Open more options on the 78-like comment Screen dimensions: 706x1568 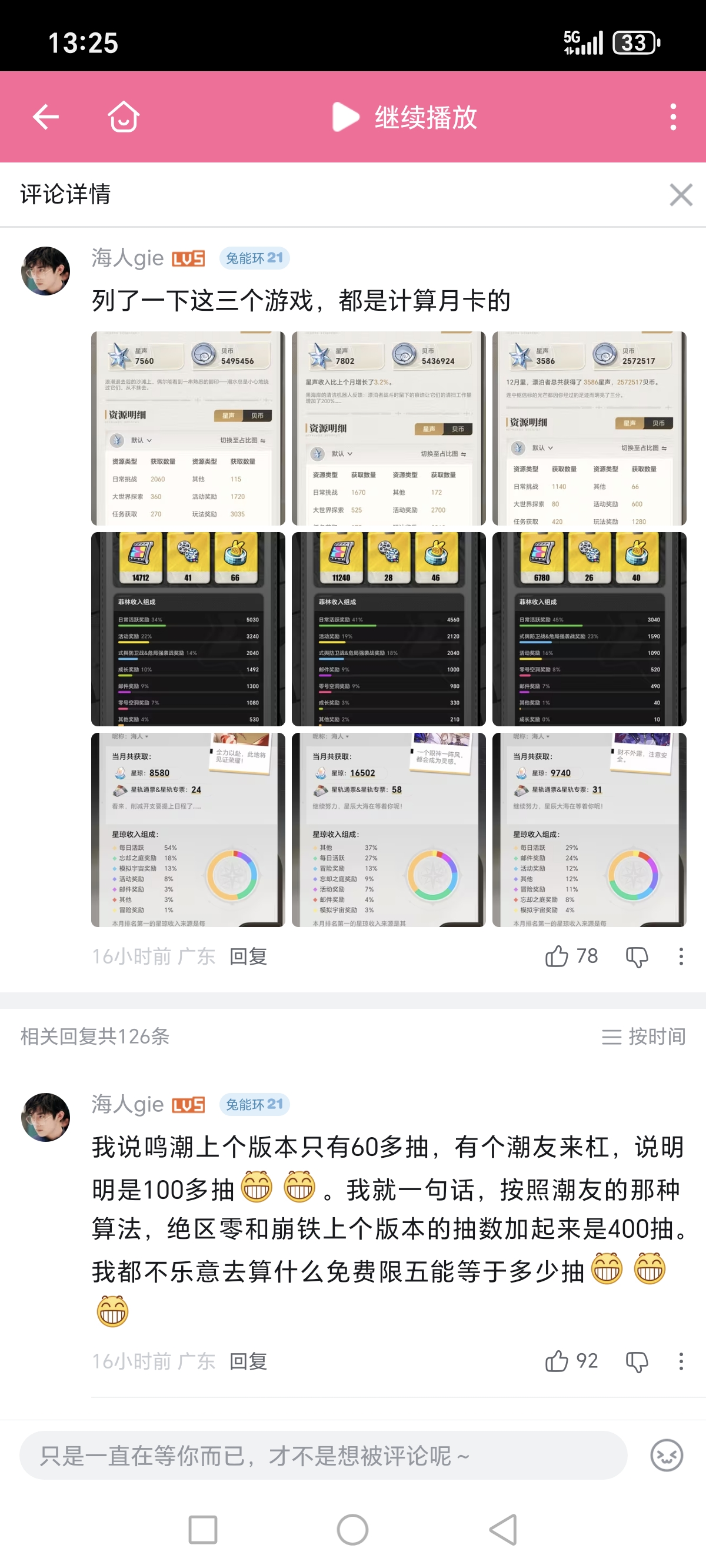[681, 956]
